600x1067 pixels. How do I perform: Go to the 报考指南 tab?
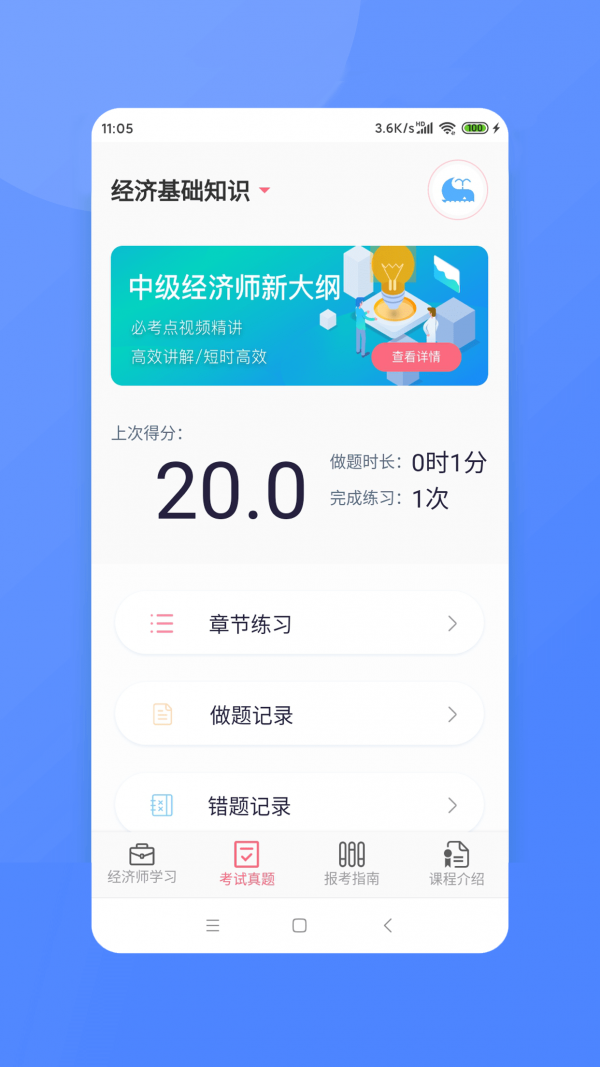click(351, 864)
